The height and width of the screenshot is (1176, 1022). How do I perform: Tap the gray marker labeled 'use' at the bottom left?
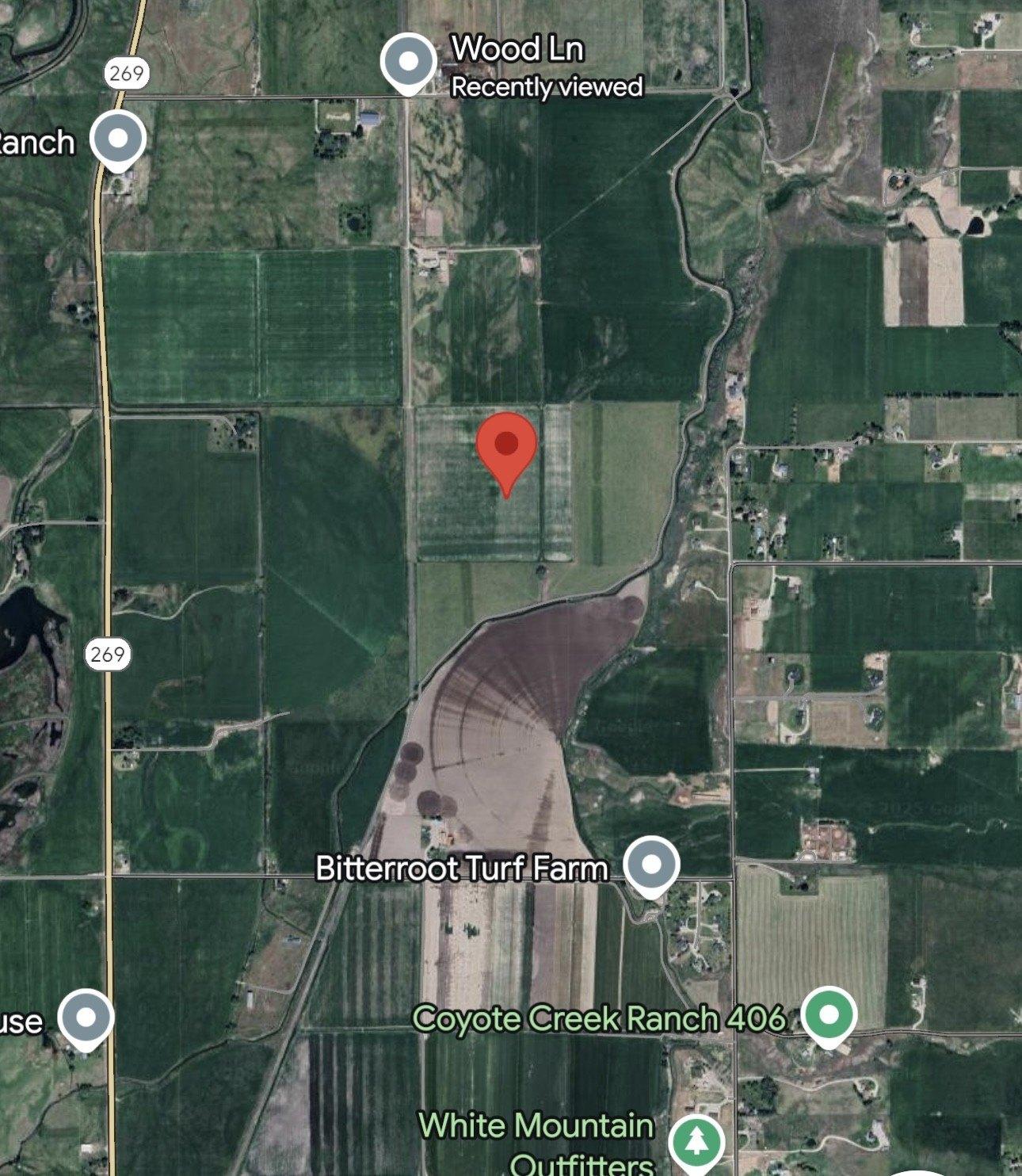click(86, 1018)
